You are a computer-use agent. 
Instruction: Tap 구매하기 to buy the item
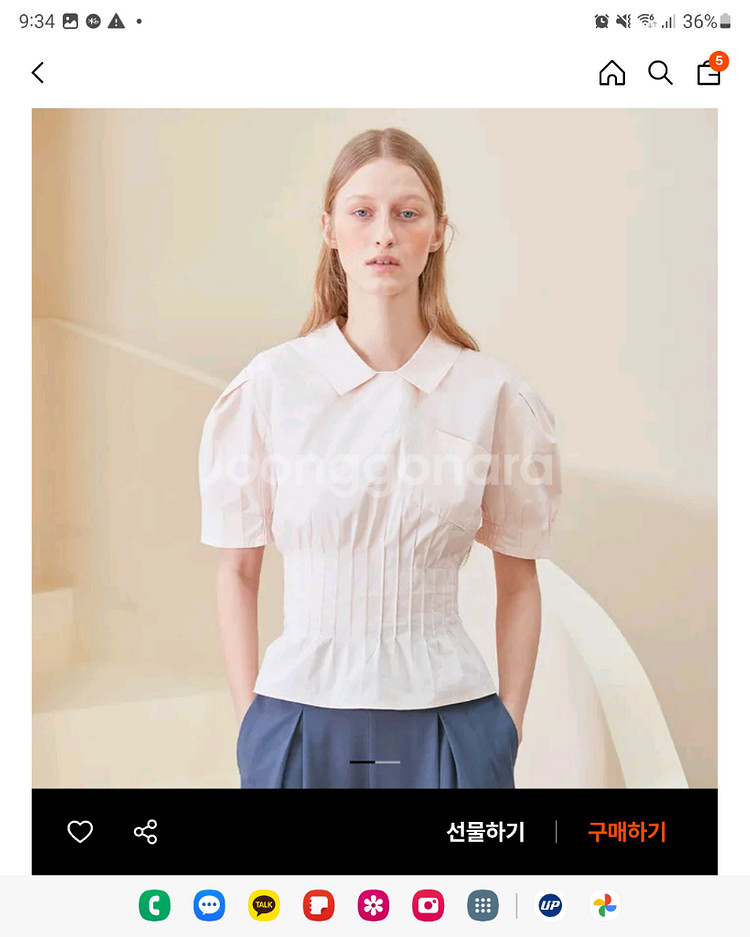[x=627, y=831]
